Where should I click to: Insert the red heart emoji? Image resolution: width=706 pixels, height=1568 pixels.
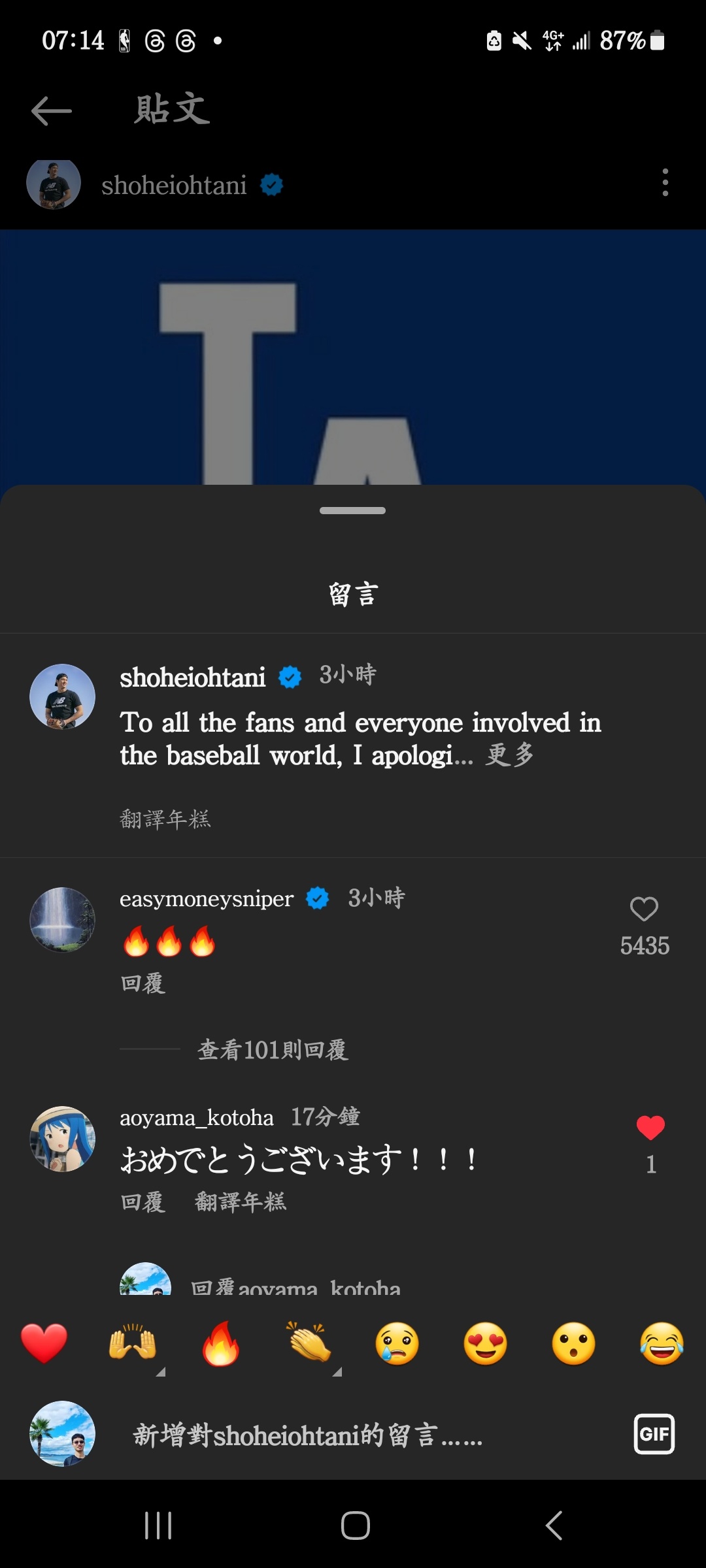[44, 1344]
